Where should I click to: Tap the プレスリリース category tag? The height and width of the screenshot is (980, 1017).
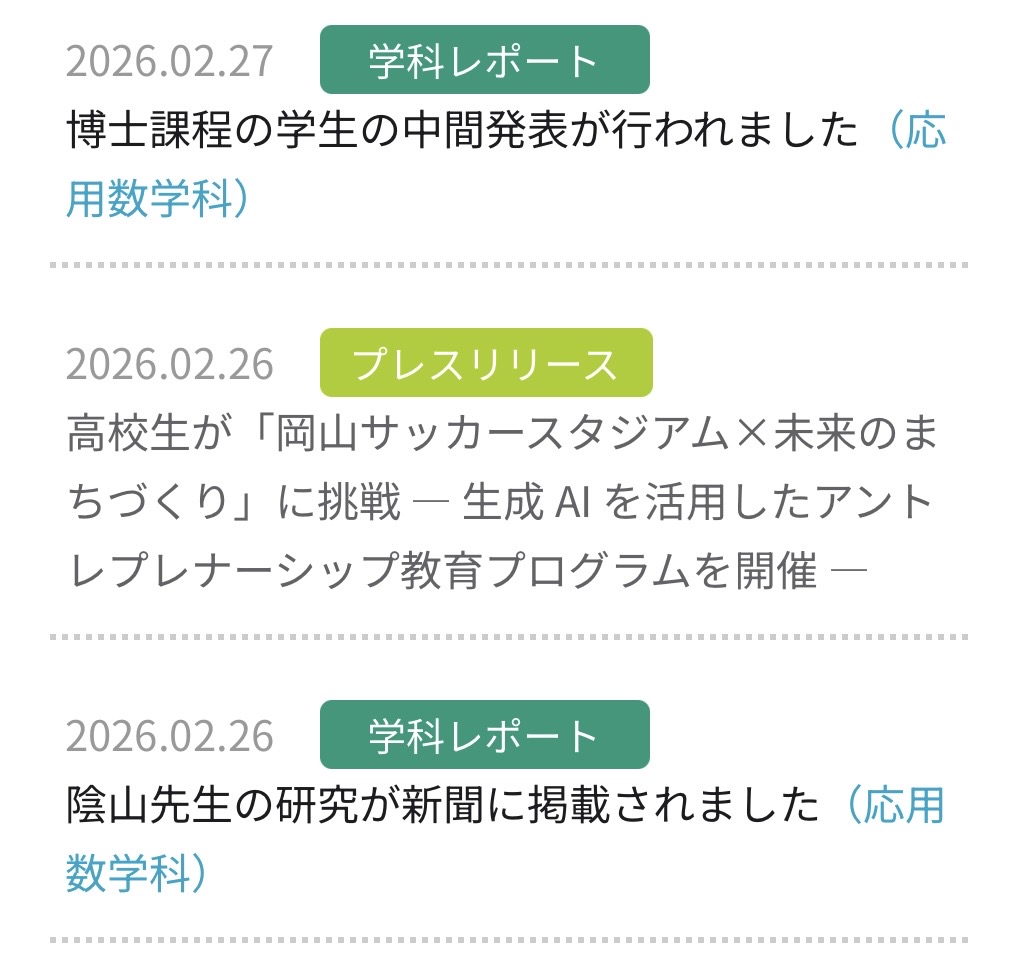485,364
